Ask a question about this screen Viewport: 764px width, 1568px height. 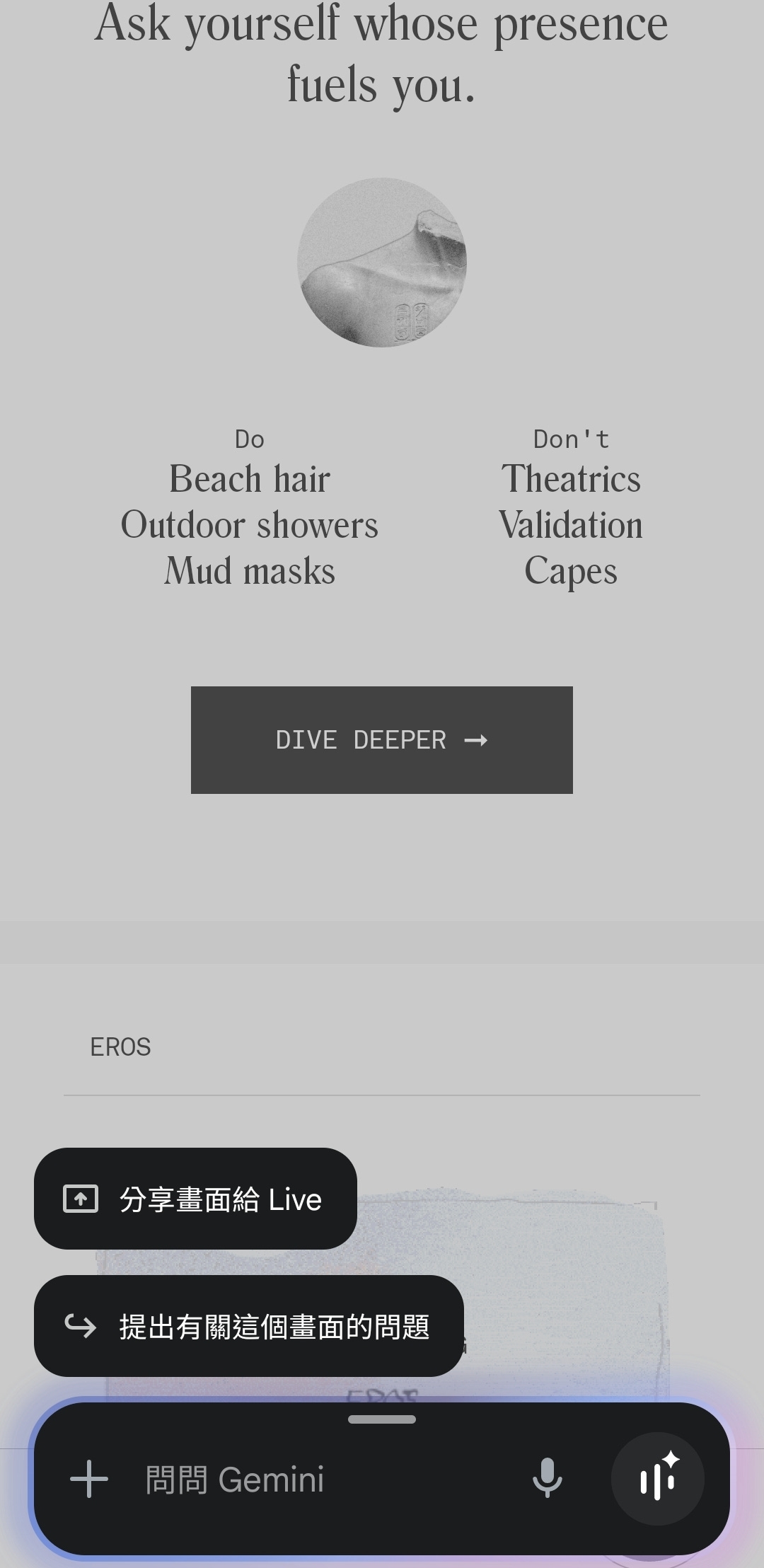248,1327
